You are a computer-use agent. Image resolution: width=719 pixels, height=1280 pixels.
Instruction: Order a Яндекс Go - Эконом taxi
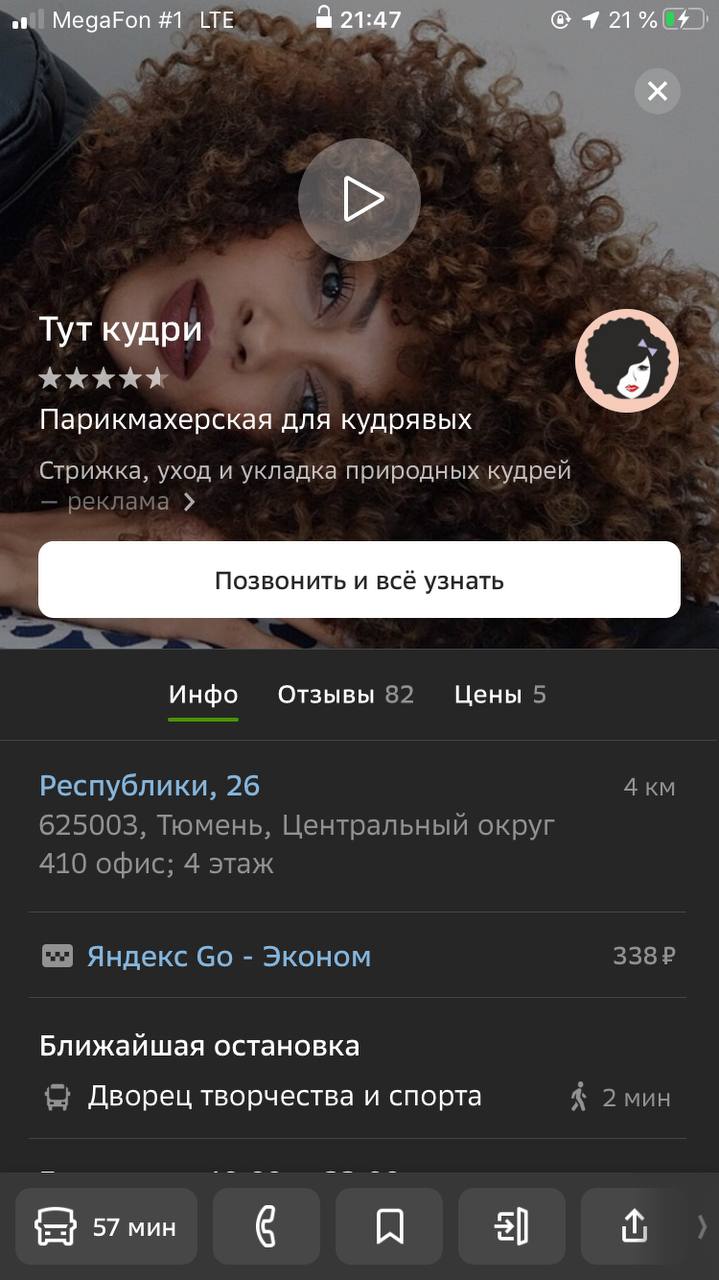click(359, 956)
